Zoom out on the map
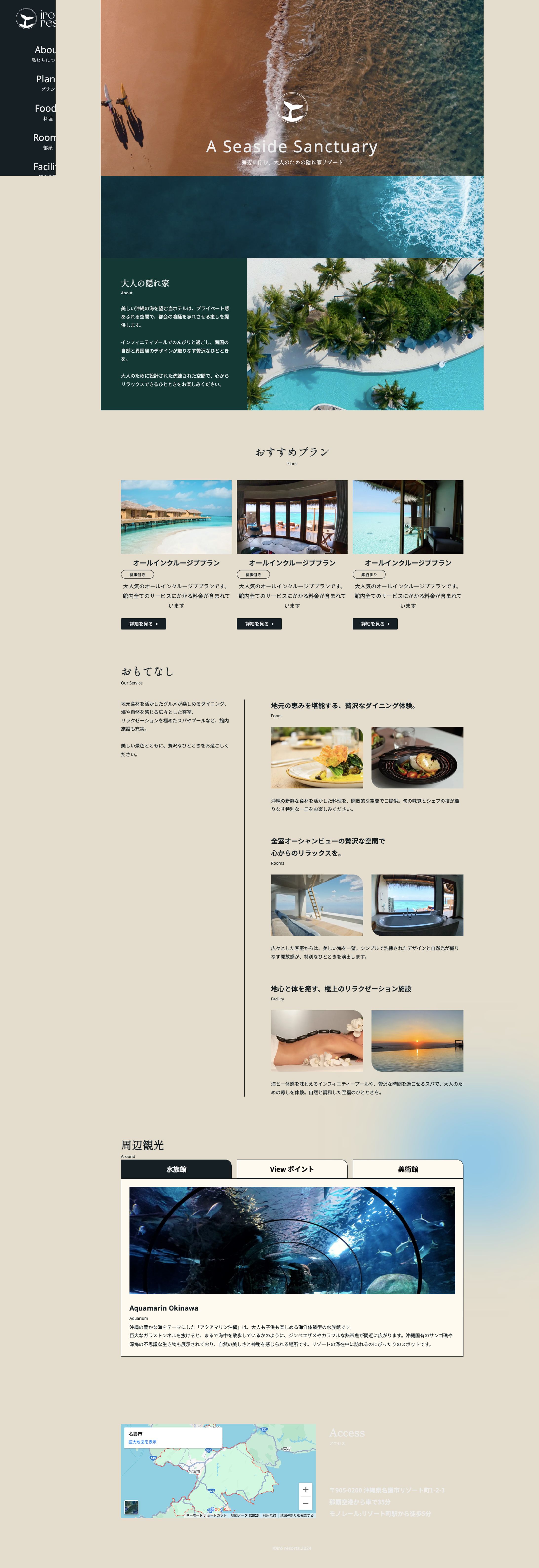Image resolution: width=539 pixels, height=1568 pixels. click(x=305, y=1504)
